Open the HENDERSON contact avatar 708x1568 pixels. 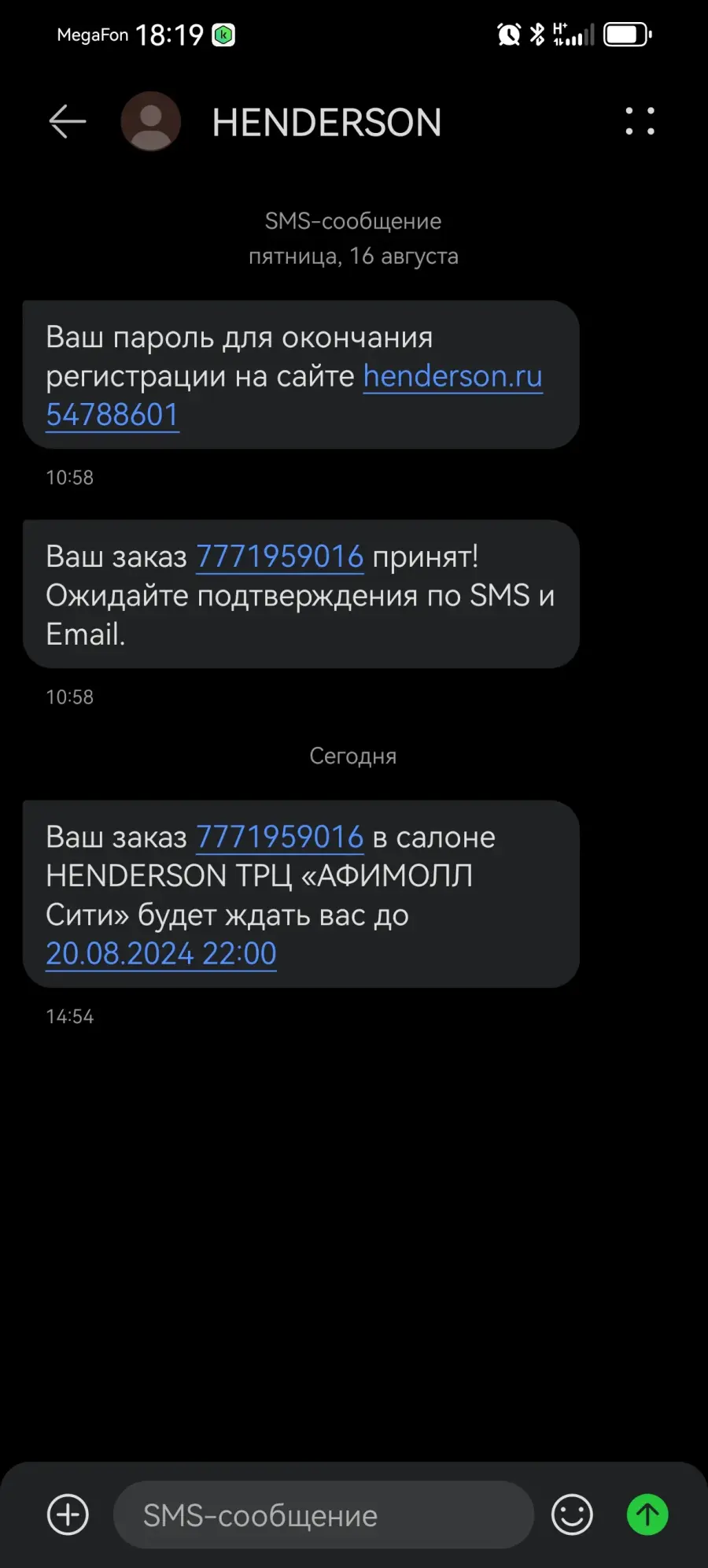pos(151,121)
